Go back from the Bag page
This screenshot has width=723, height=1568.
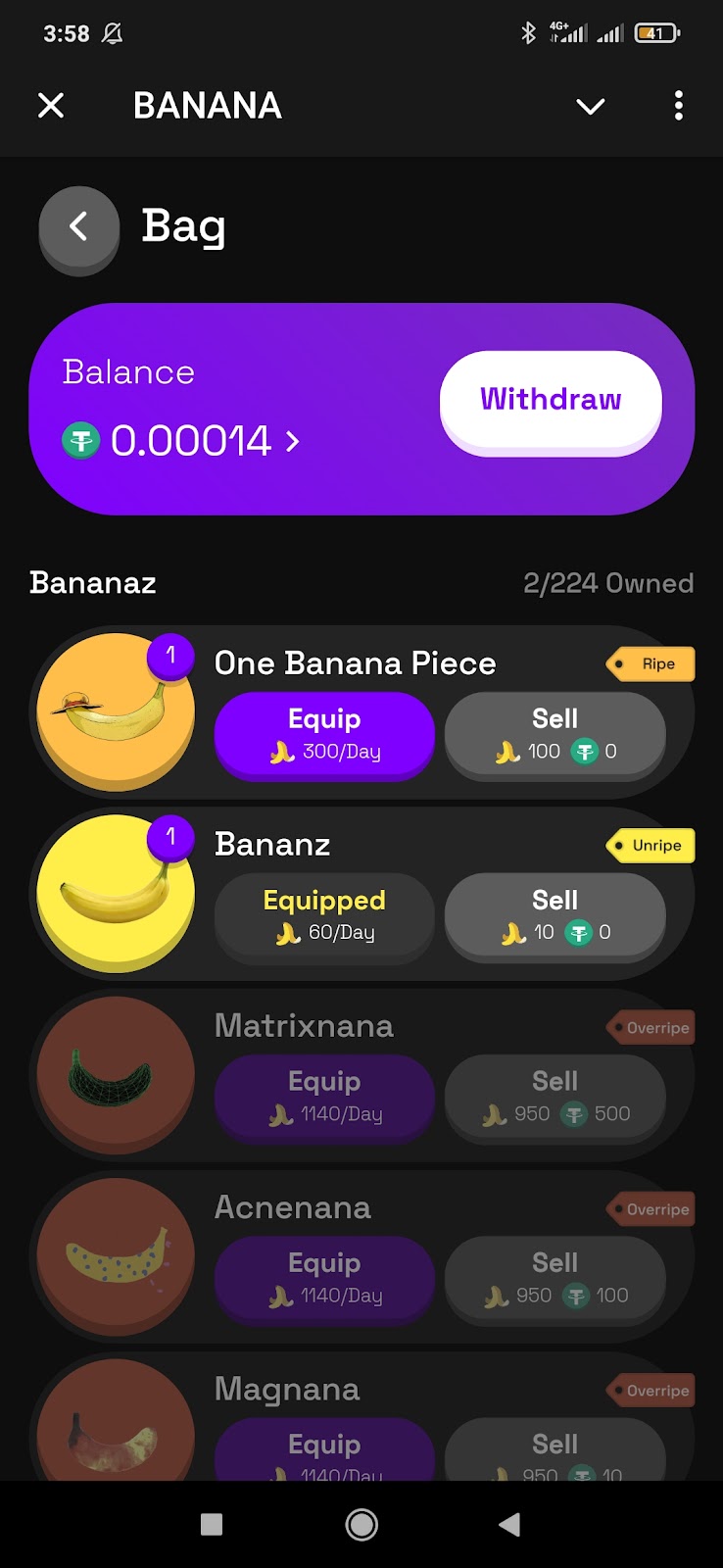click(x=78, y=227)
